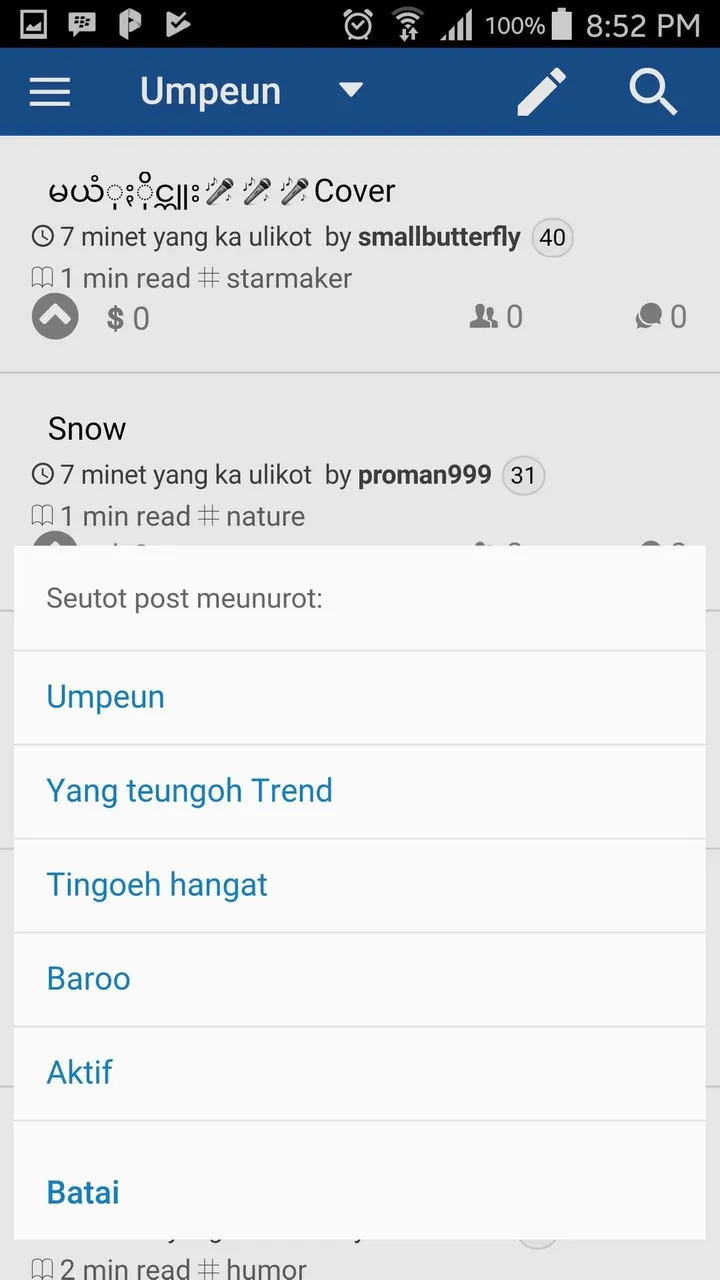Choose Yang teungoh Trend sorting

coord(359,791)
